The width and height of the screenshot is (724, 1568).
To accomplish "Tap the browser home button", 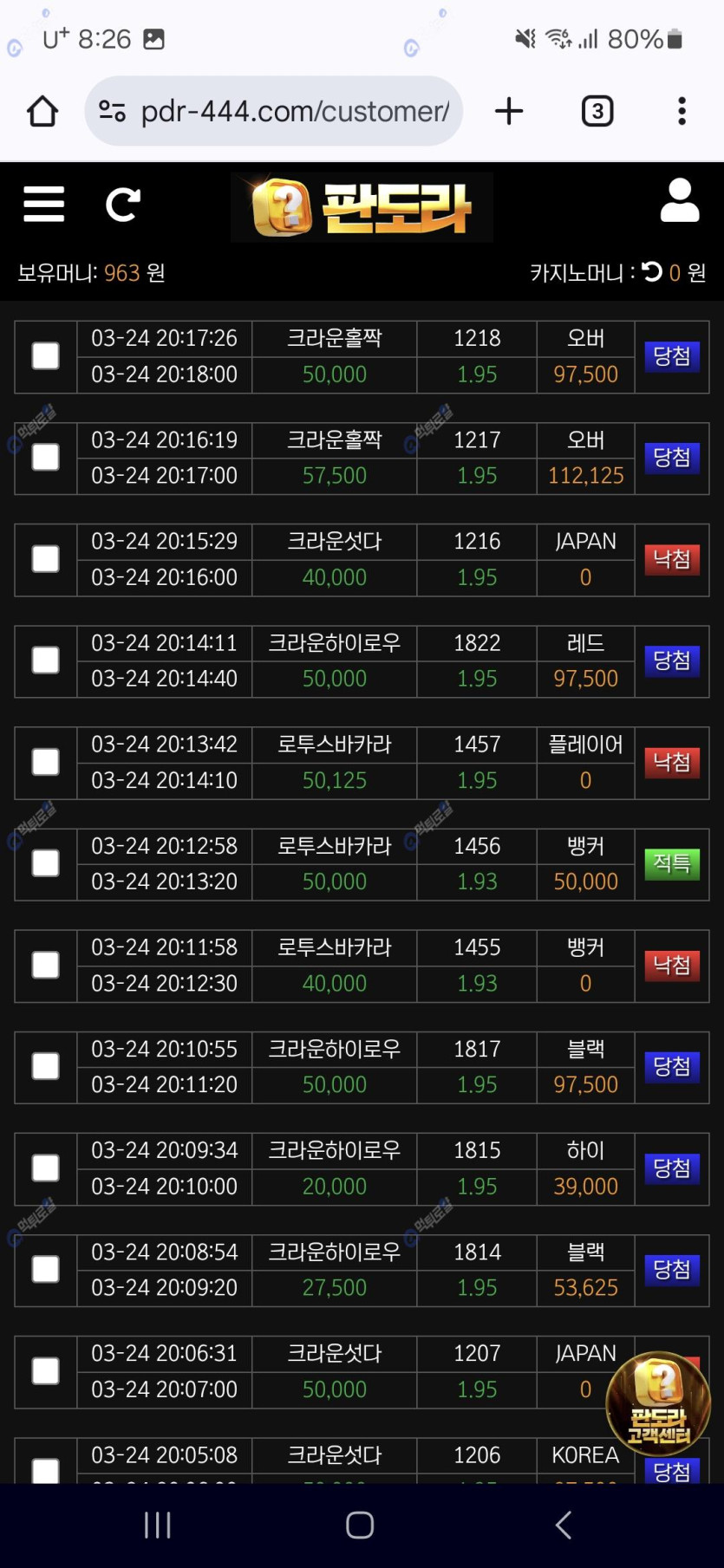I will click(42, 112).
